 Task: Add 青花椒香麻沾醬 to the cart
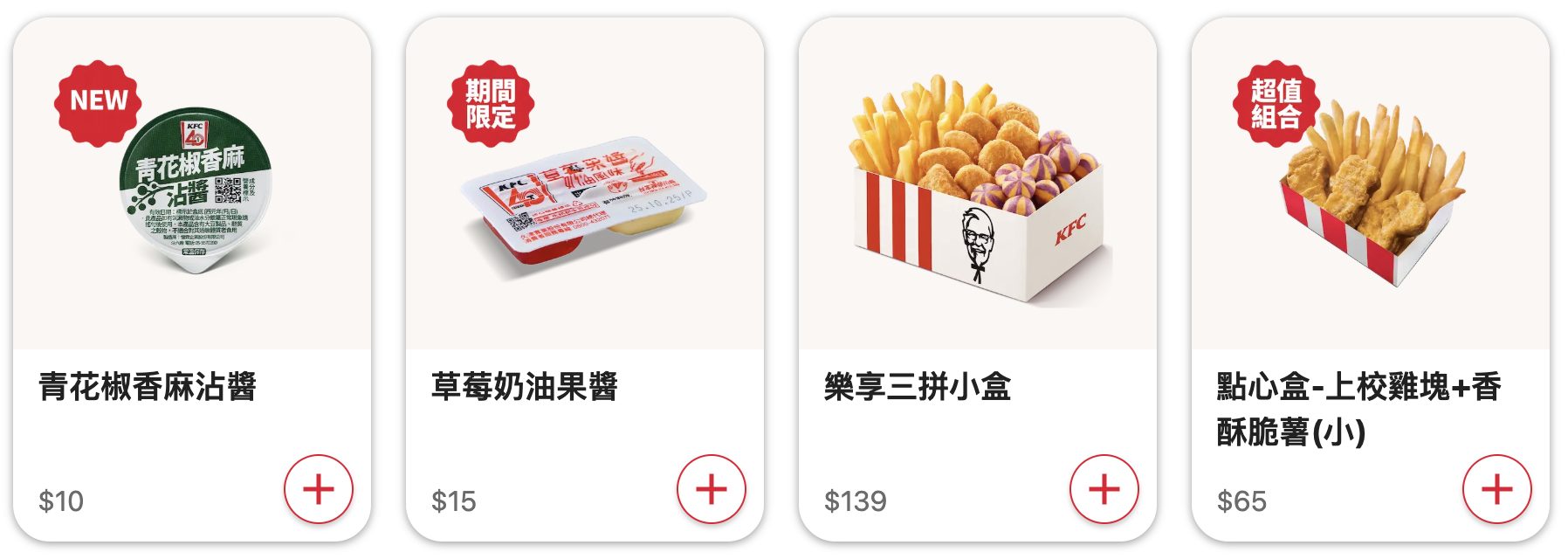(x=319, y=489)
